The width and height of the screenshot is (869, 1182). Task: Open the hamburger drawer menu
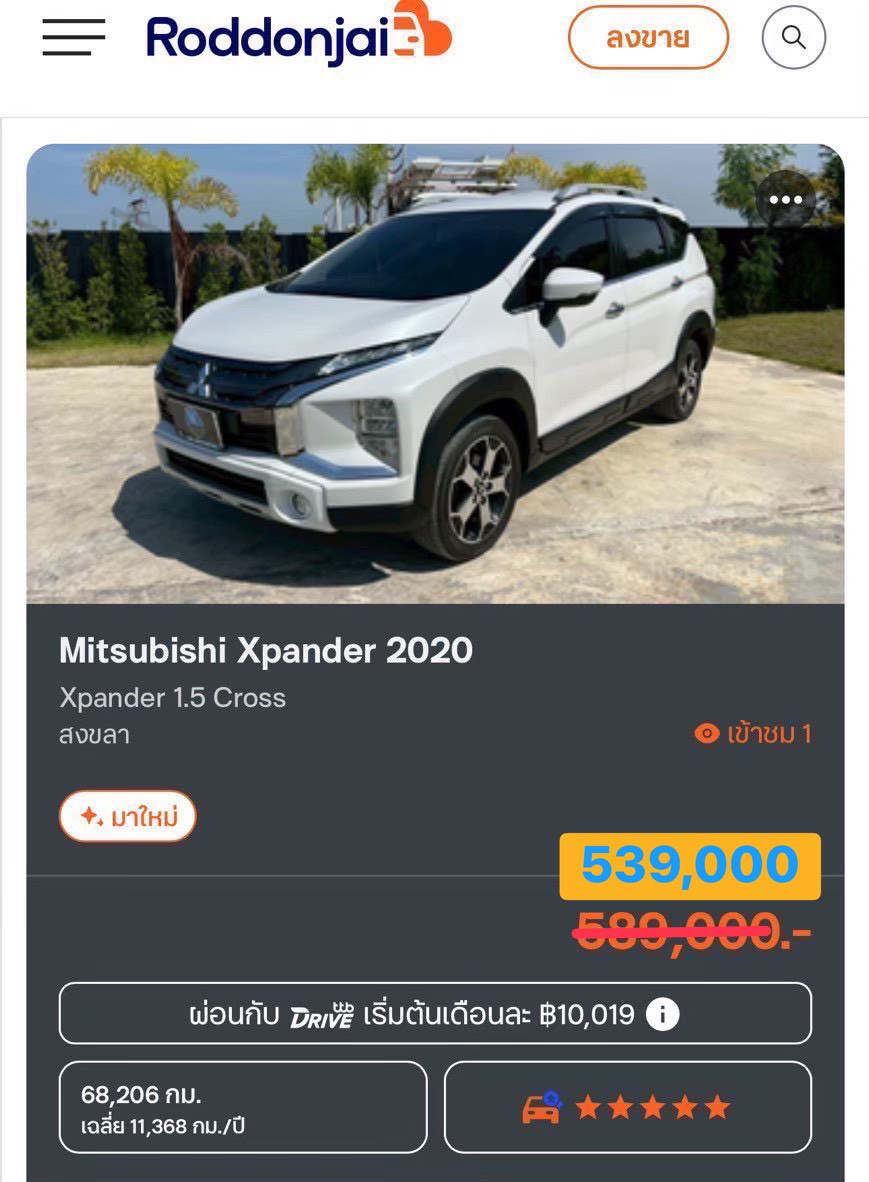point(73,38)
